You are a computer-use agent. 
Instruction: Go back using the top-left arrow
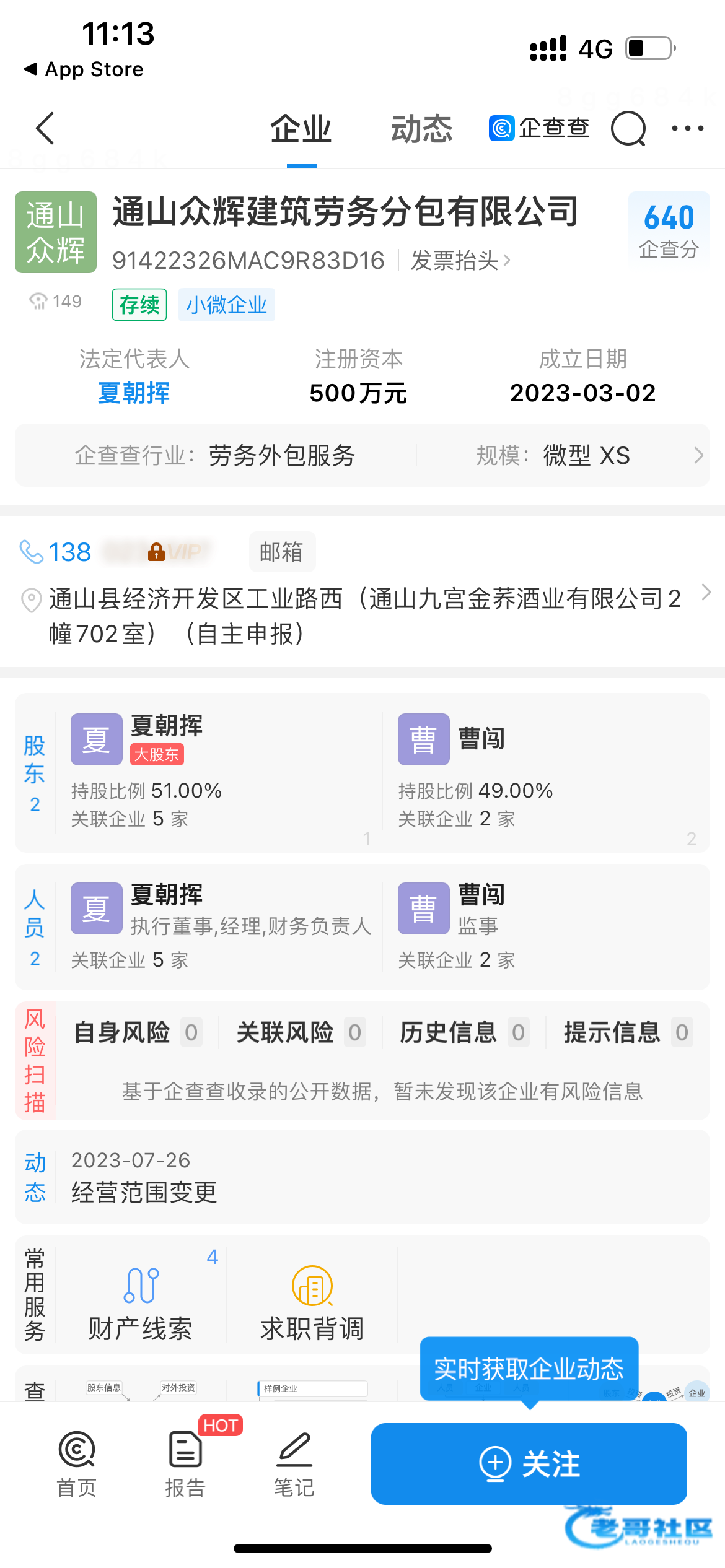click(x=45, y=128)
